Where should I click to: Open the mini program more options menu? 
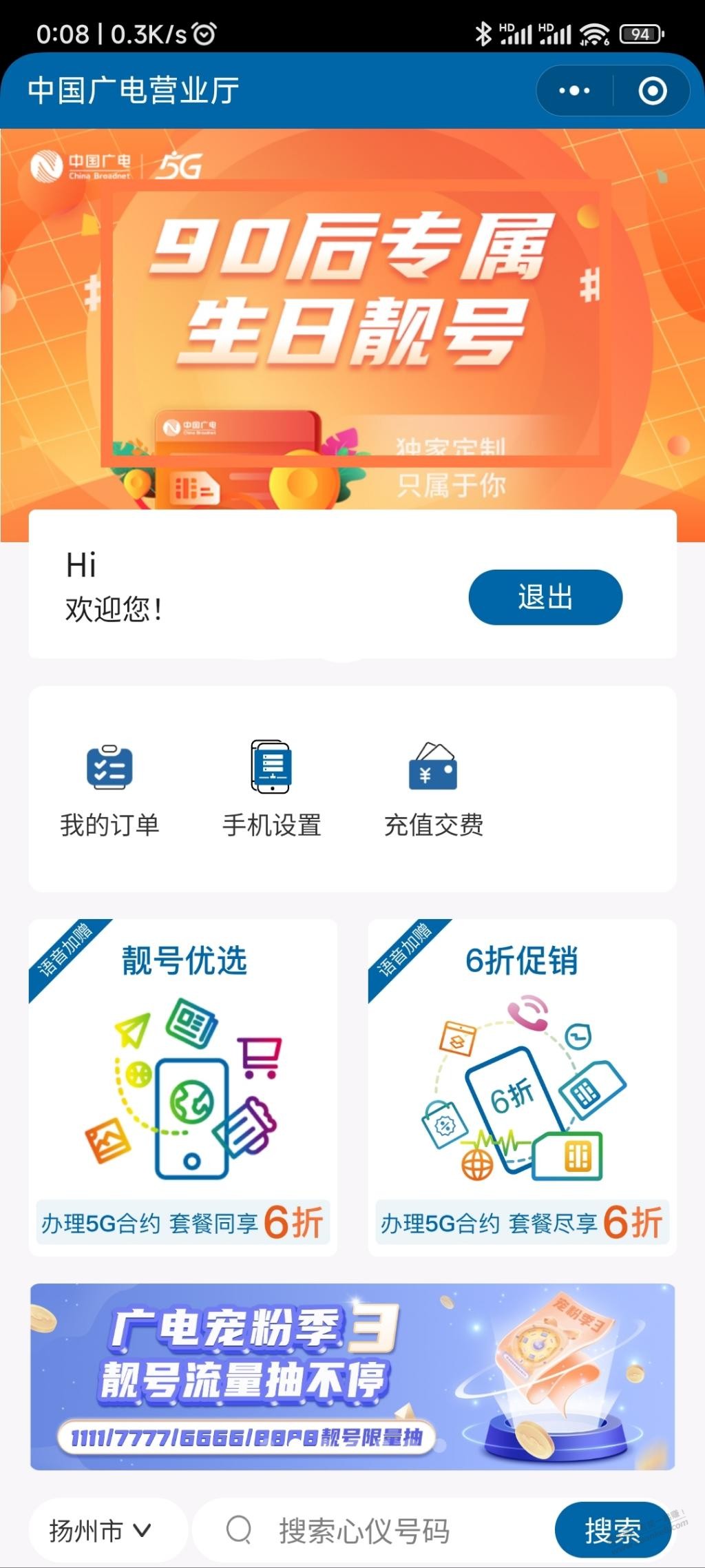(x=574, y=90)
